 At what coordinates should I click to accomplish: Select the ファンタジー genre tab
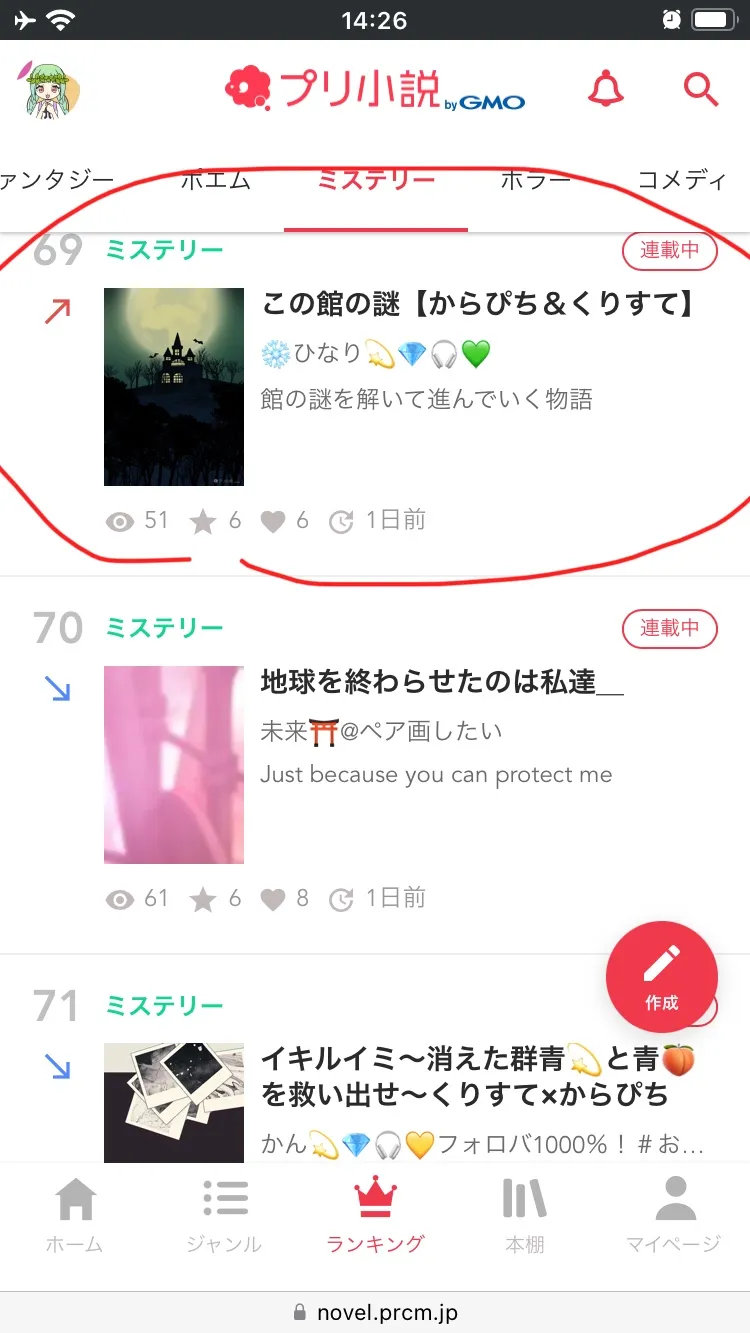(56, 181)
